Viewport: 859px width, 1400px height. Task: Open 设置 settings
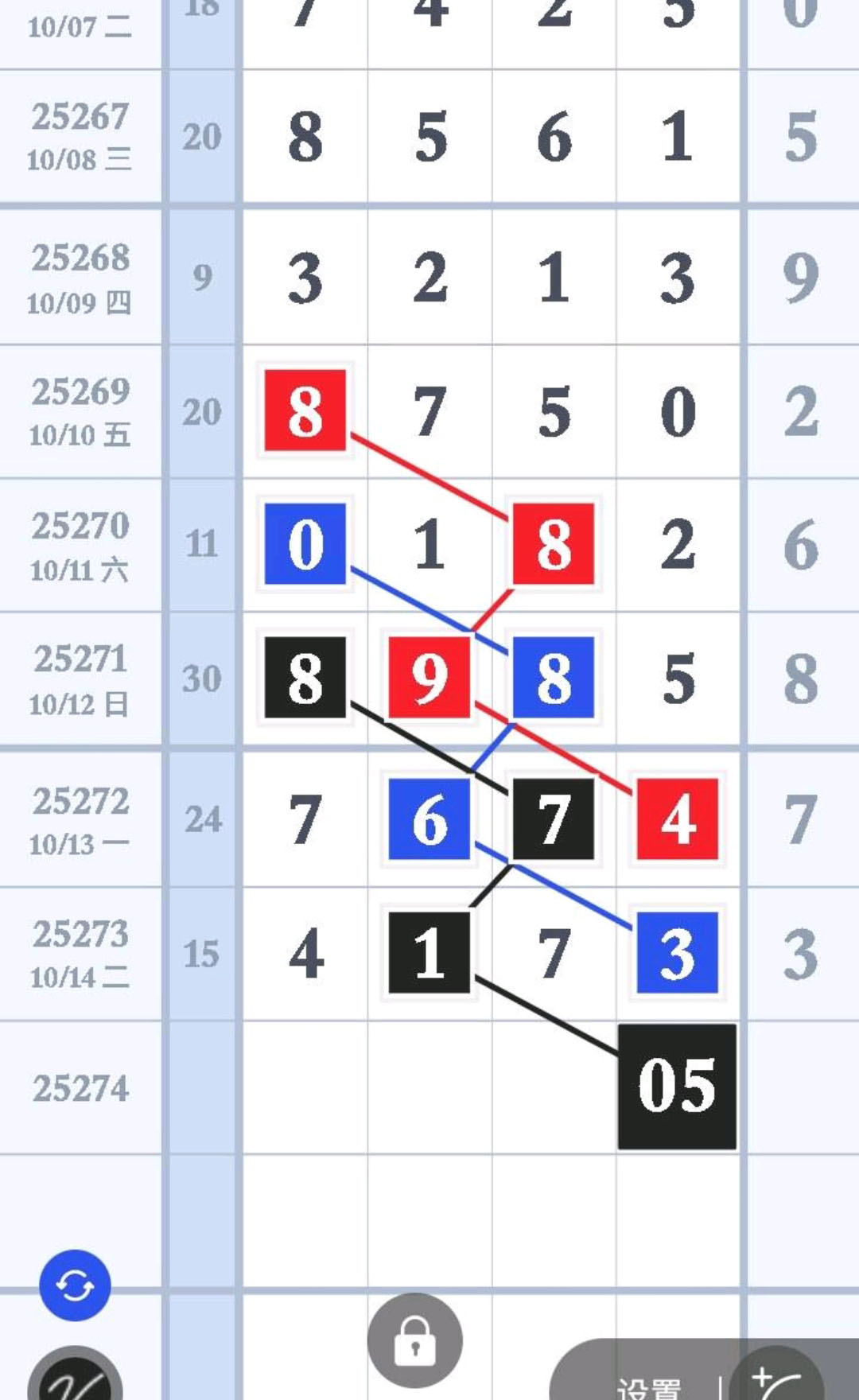(647, 1386)
